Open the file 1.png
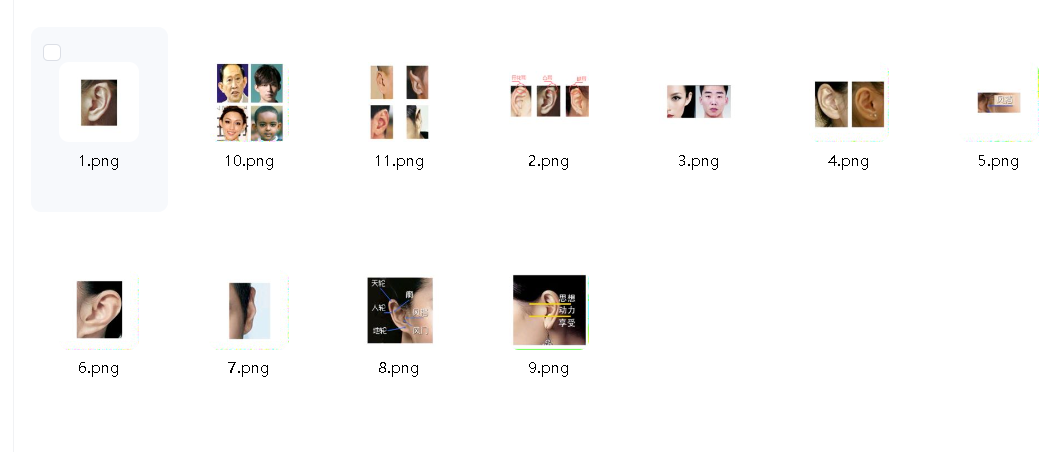Screen dimensions: 1052x452 pos(99,102)
